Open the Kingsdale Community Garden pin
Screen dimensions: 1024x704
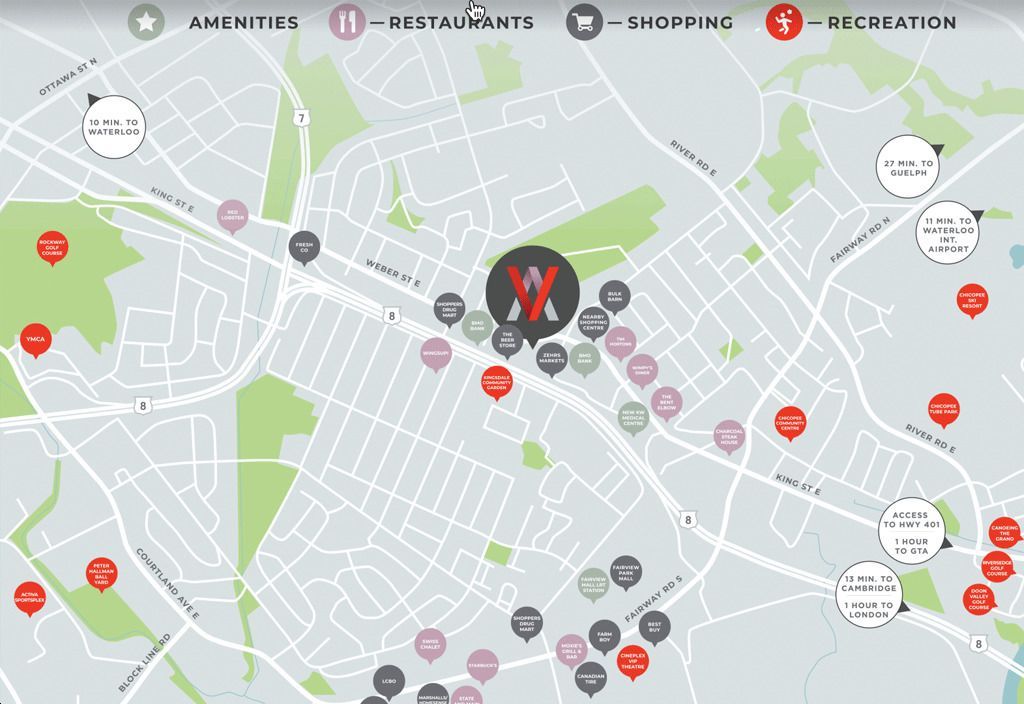point(496,381)
